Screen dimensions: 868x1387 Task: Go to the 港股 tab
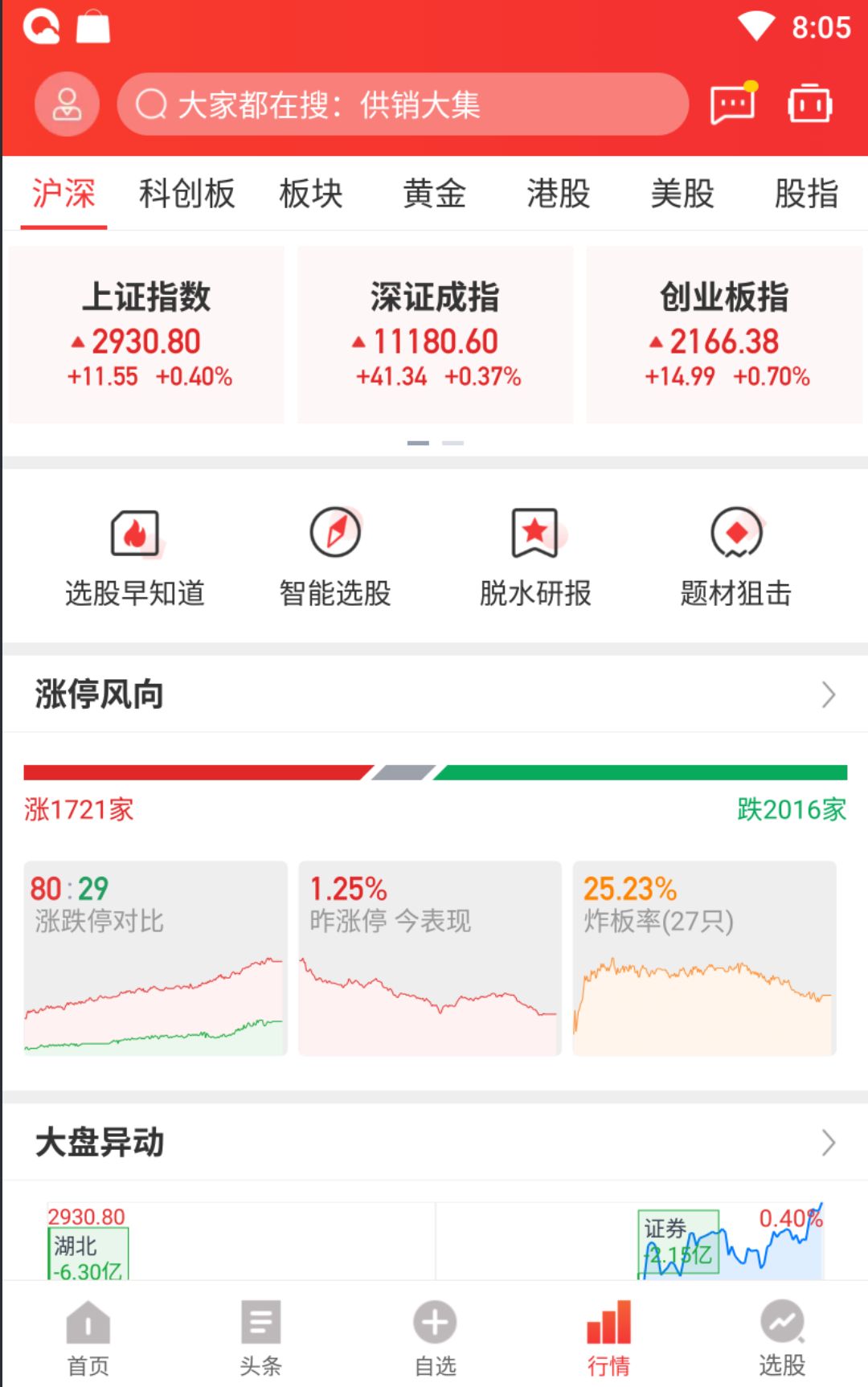click(559, 194)
